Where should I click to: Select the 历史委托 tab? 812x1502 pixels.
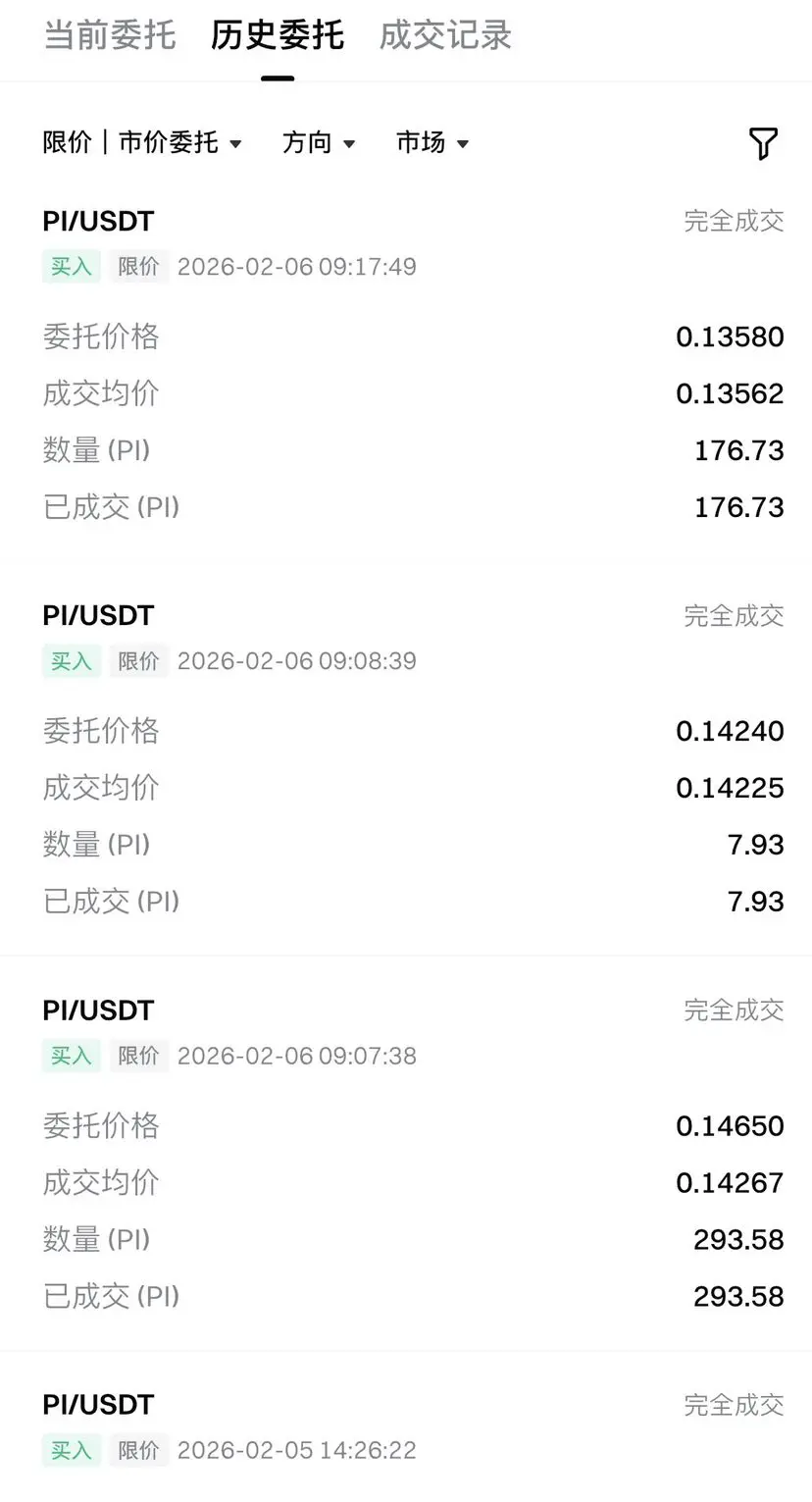278,36
